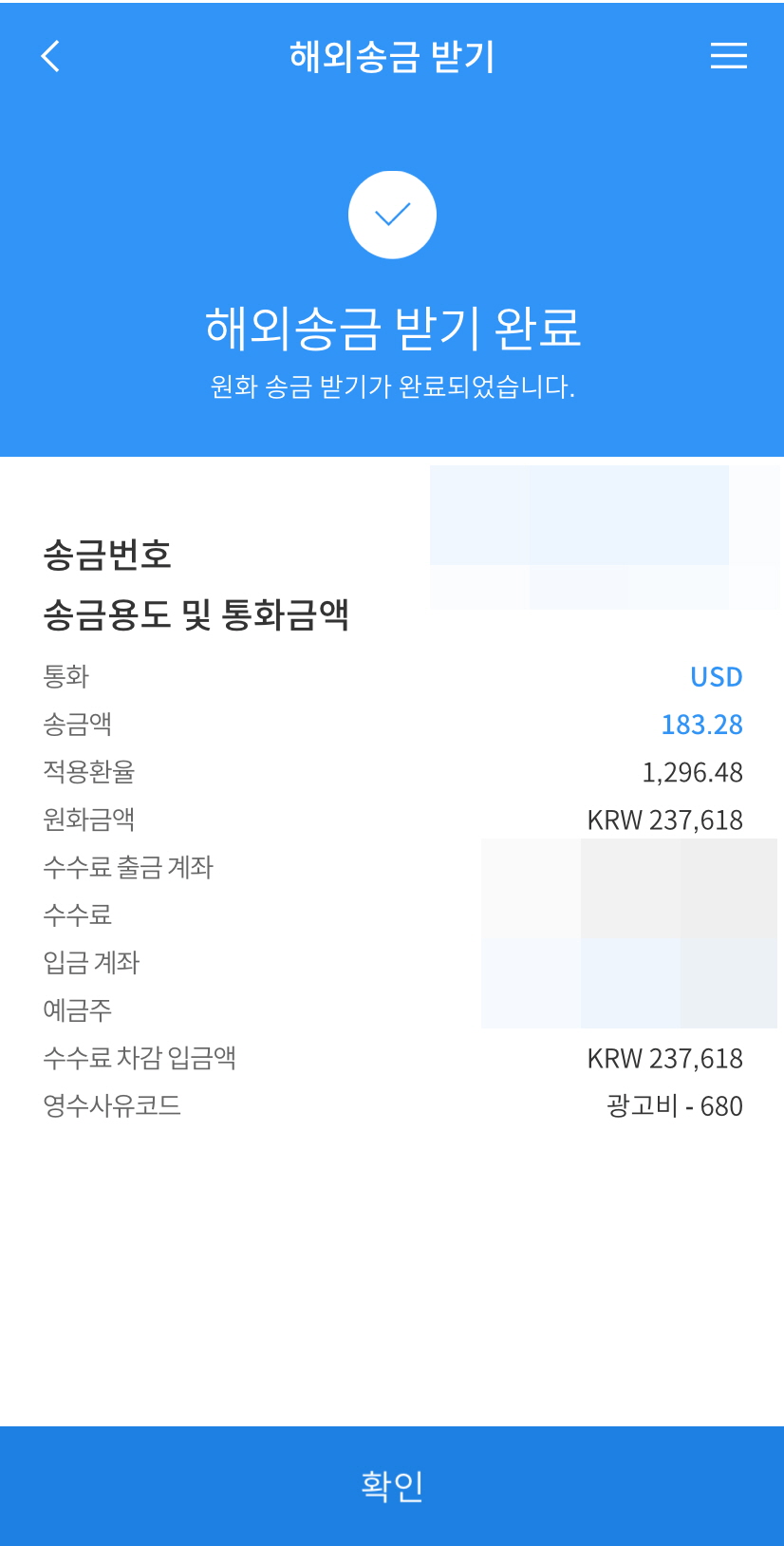Tap the 입금 계좌 row
This screenshot has height=1546, width=784.
pyautogui.click(x=92, y=962)
